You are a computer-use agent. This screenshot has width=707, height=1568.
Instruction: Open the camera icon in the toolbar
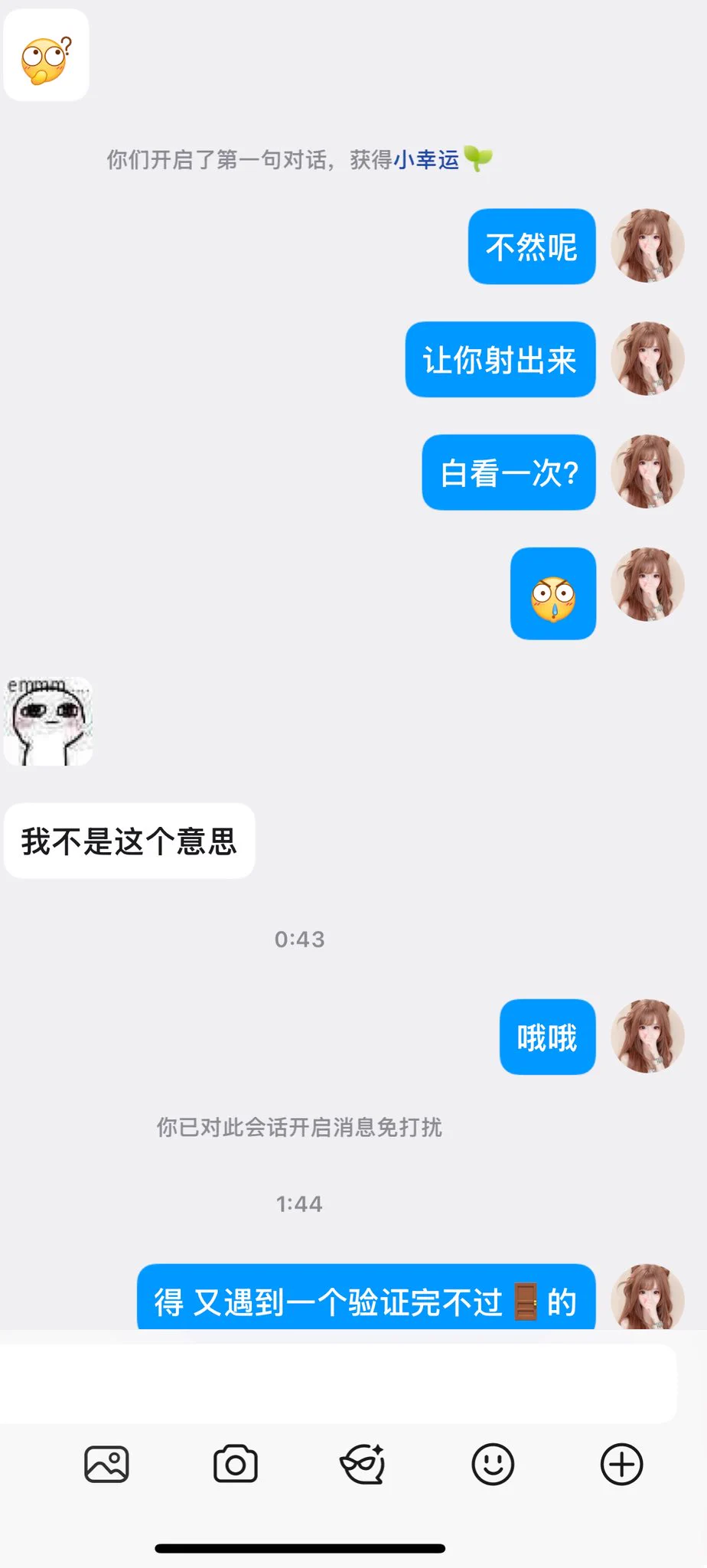click(235, 1464)
